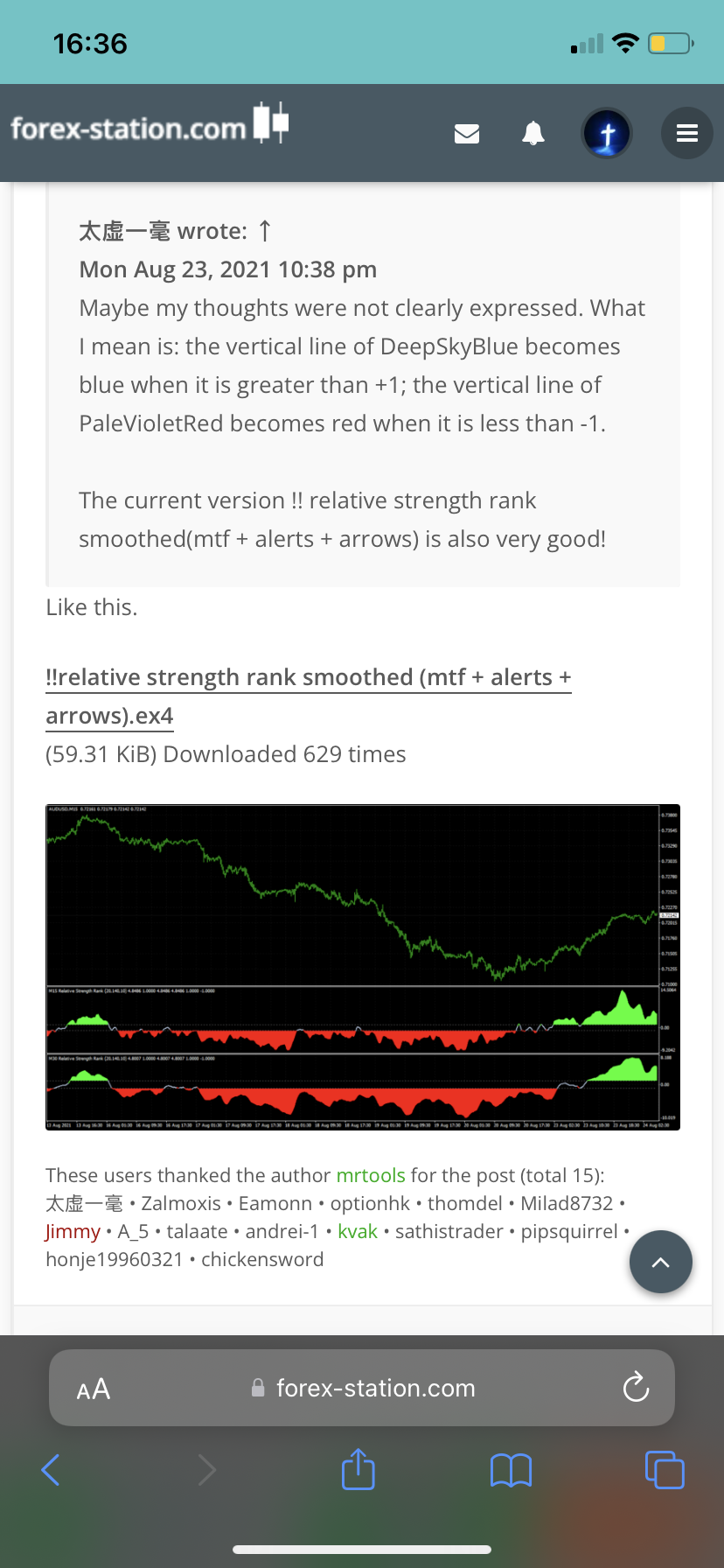Open Zalmoxis's profile

point(181,1203)
